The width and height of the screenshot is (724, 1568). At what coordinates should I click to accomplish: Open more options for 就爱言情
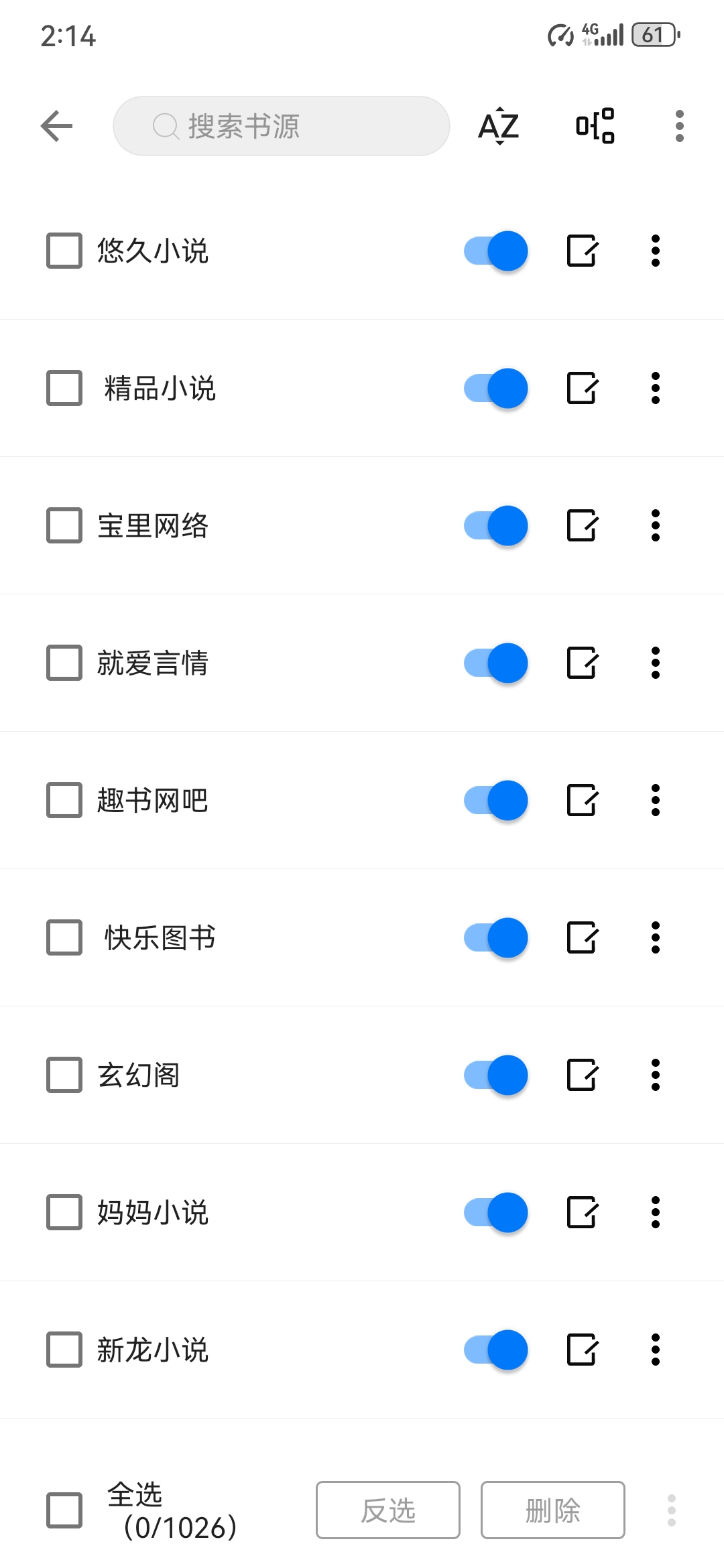[656, 663]
